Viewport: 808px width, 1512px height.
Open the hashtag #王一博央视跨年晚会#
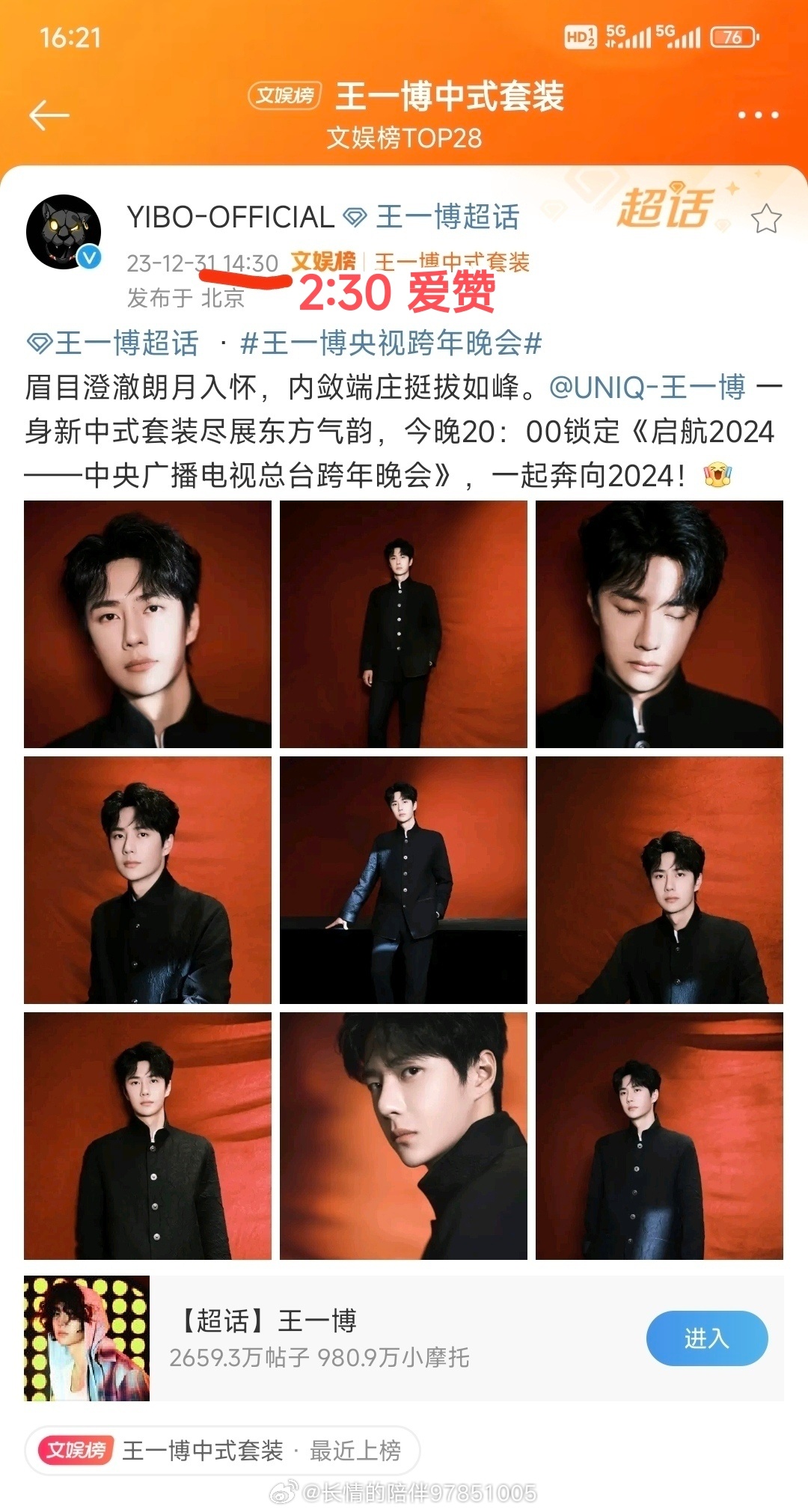pyautogui.click(x=391, y=343)
